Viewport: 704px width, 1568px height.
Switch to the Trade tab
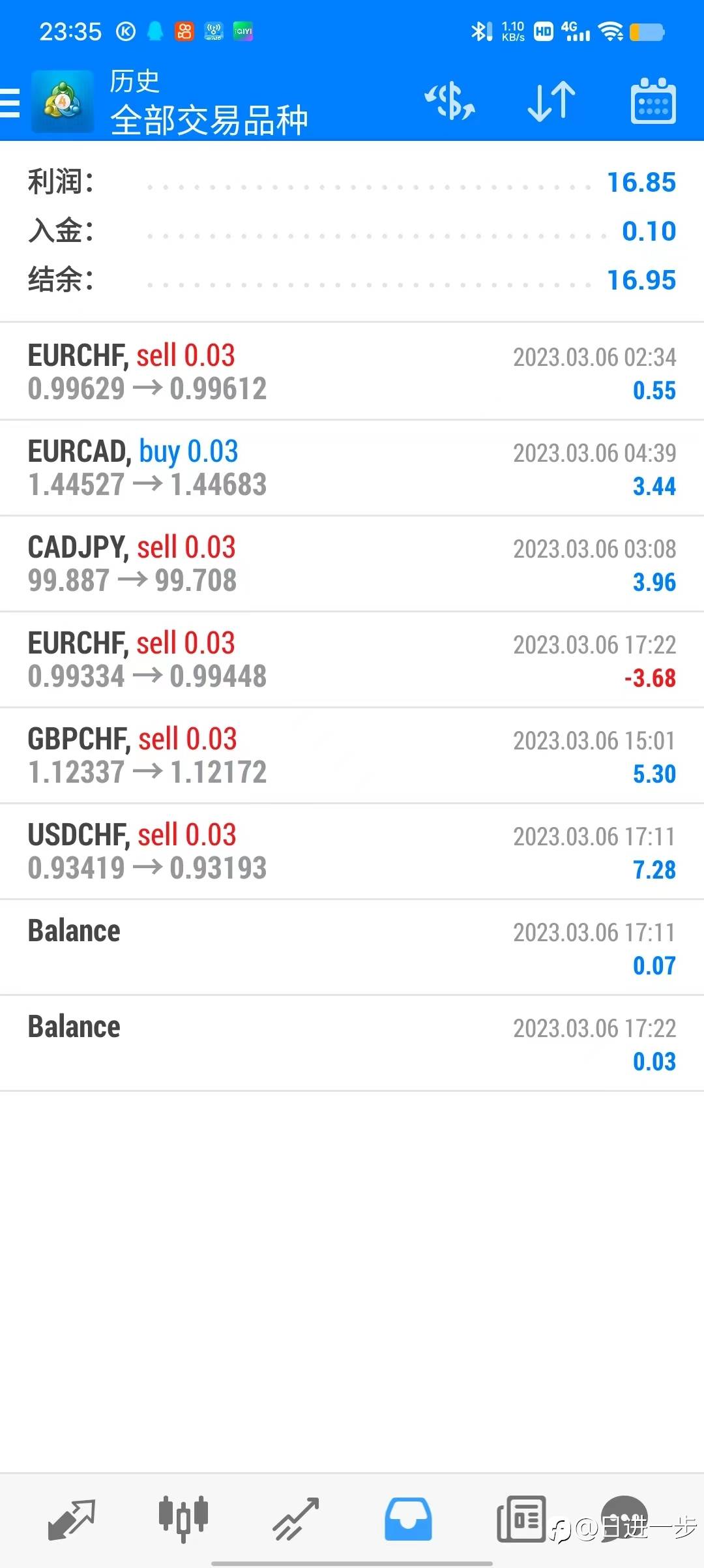(295, 1518)
